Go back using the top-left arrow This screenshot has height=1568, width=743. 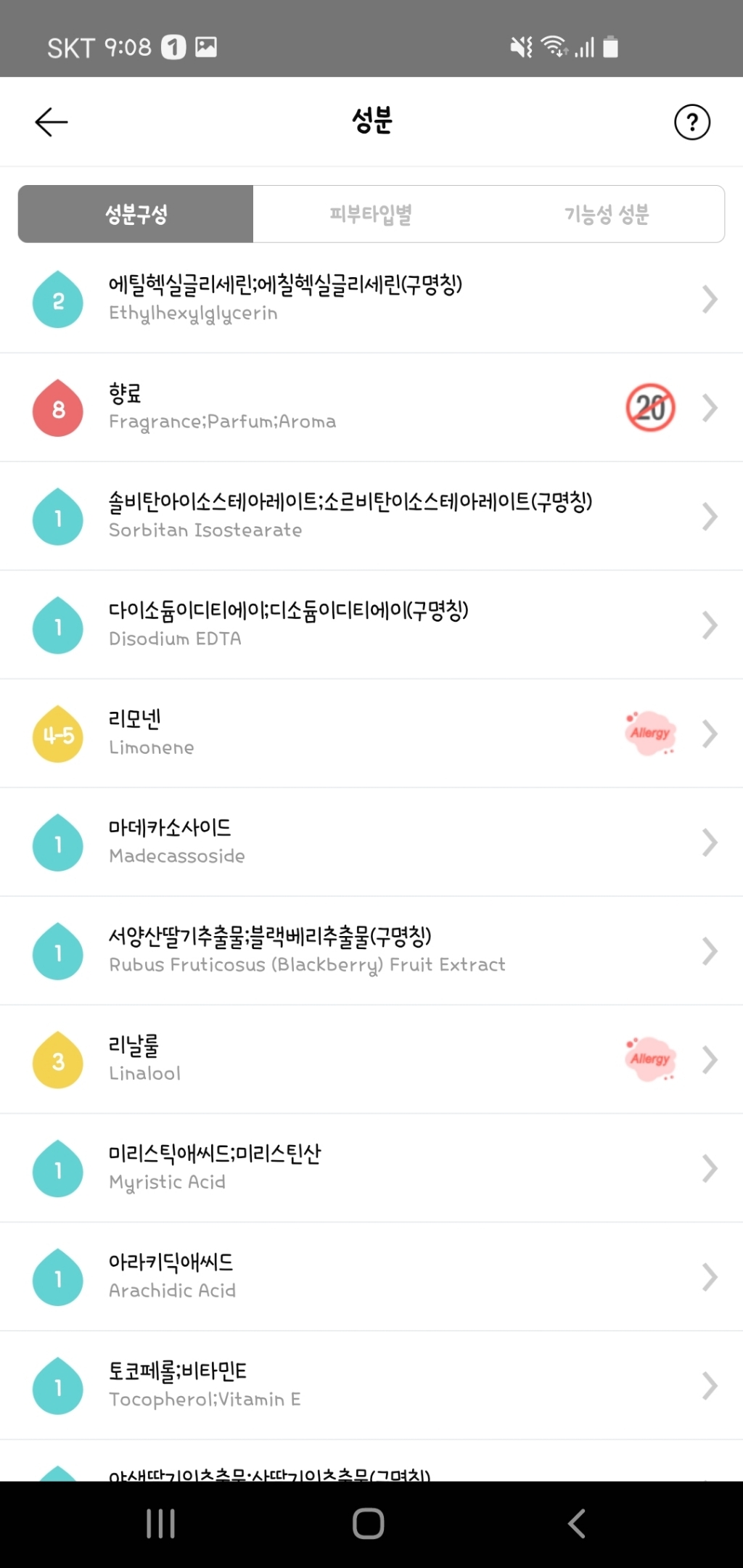[x=51, y=122]
